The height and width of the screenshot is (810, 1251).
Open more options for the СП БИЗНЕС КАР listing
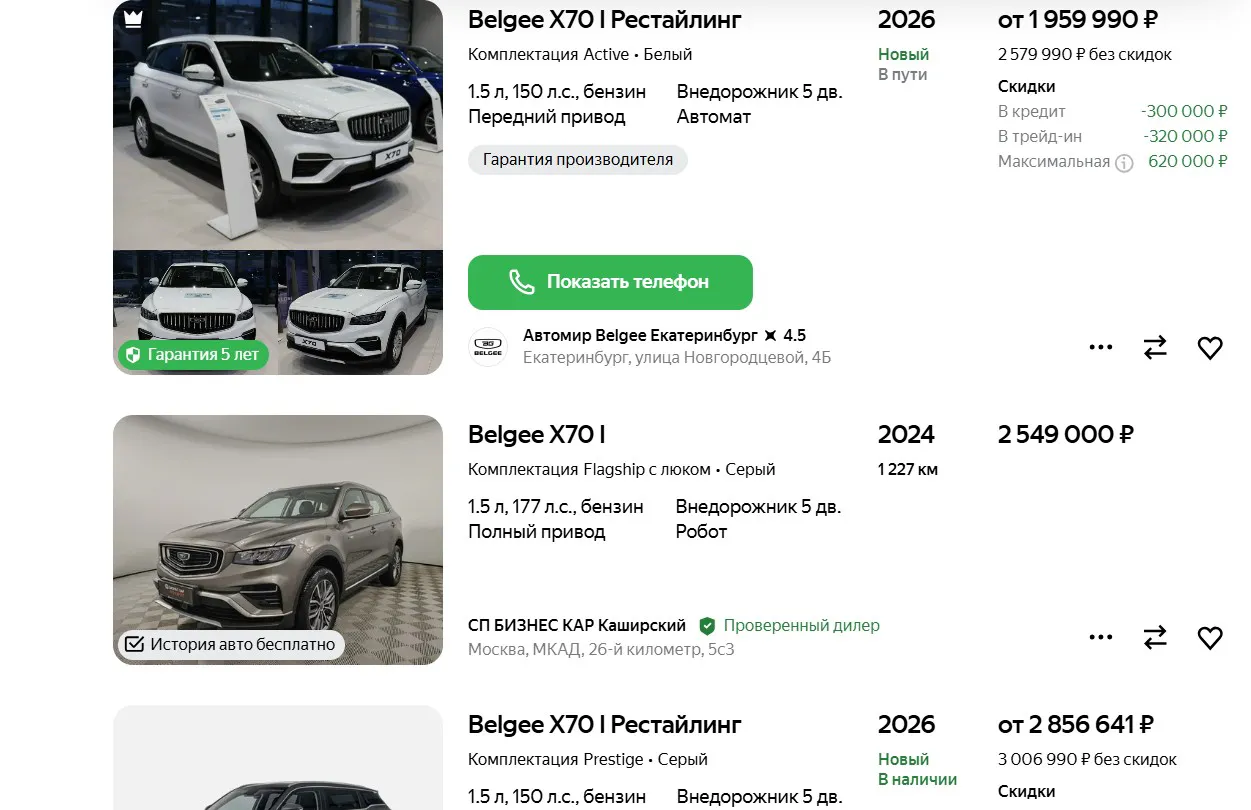[x=1100, y=638]
